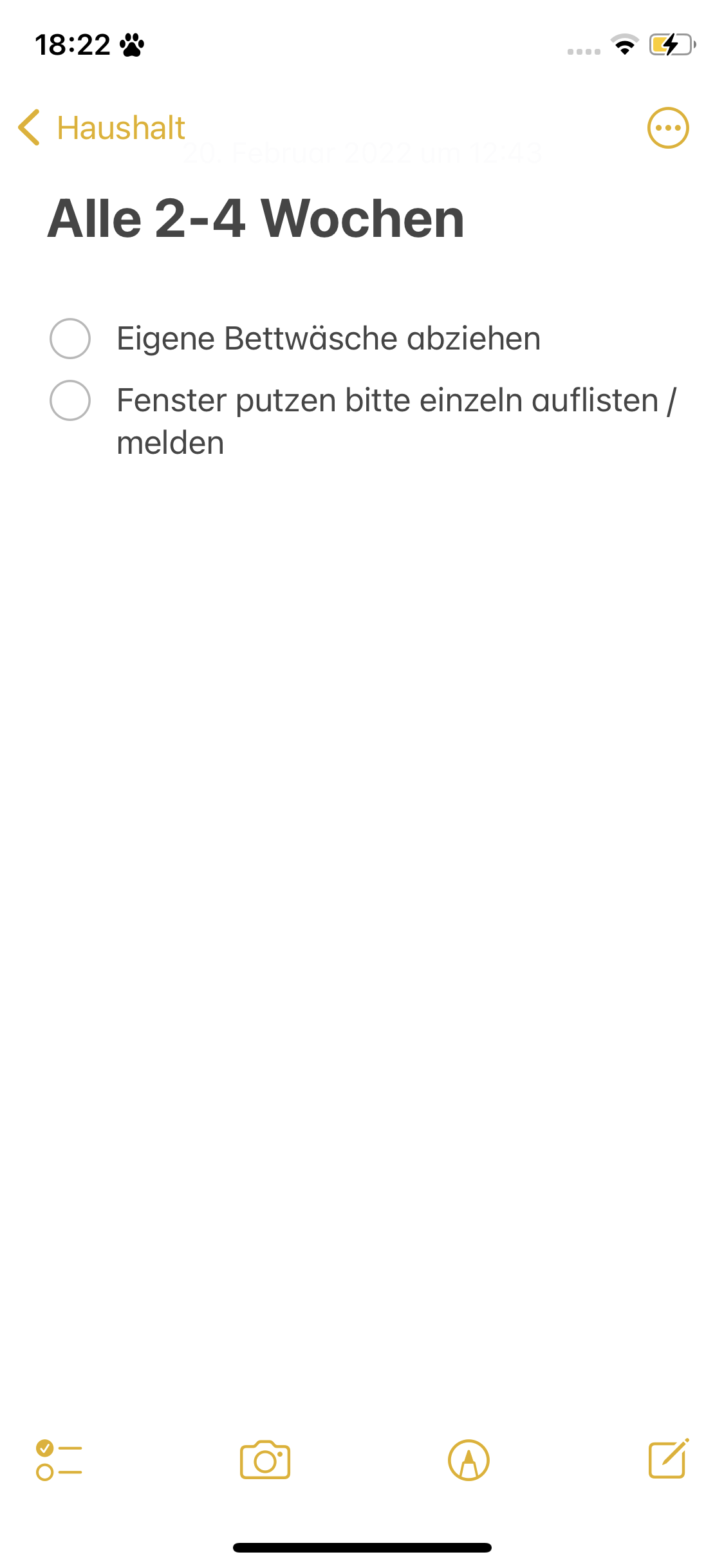The height and width of the screenshot is (1568, 724).
Task: Select the text 'Eigene Bettwäsche abziehen'
Action: click(328, 338)
